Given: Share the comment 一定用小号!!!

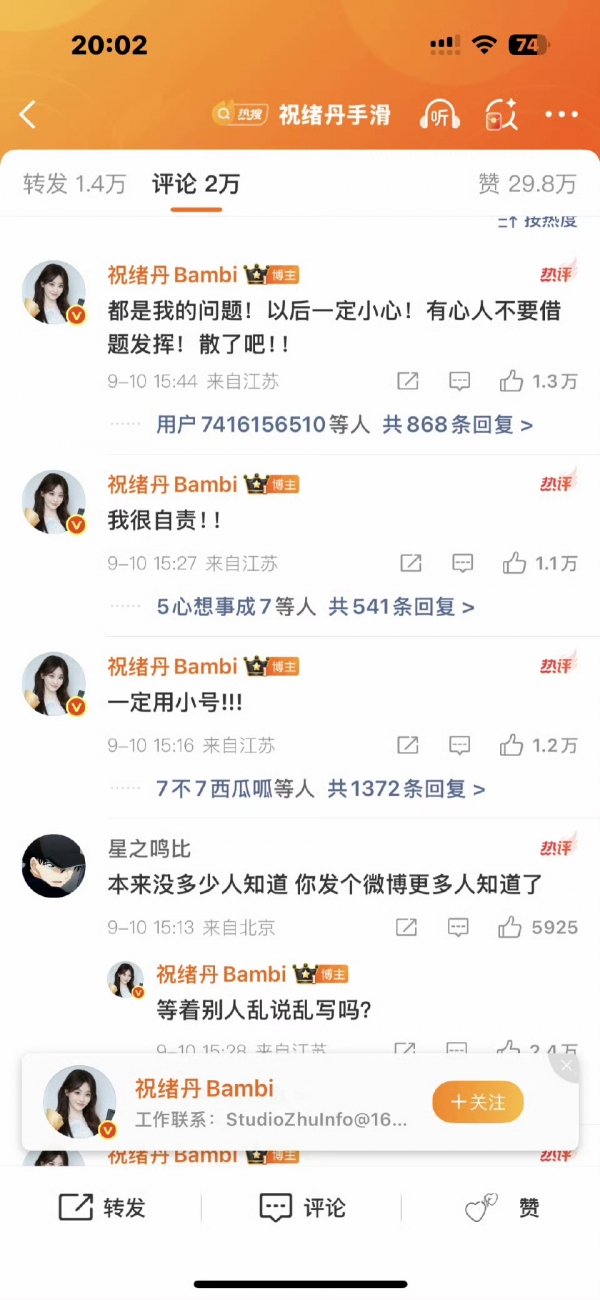Looking at the screenshot, I should click(408, 745).
